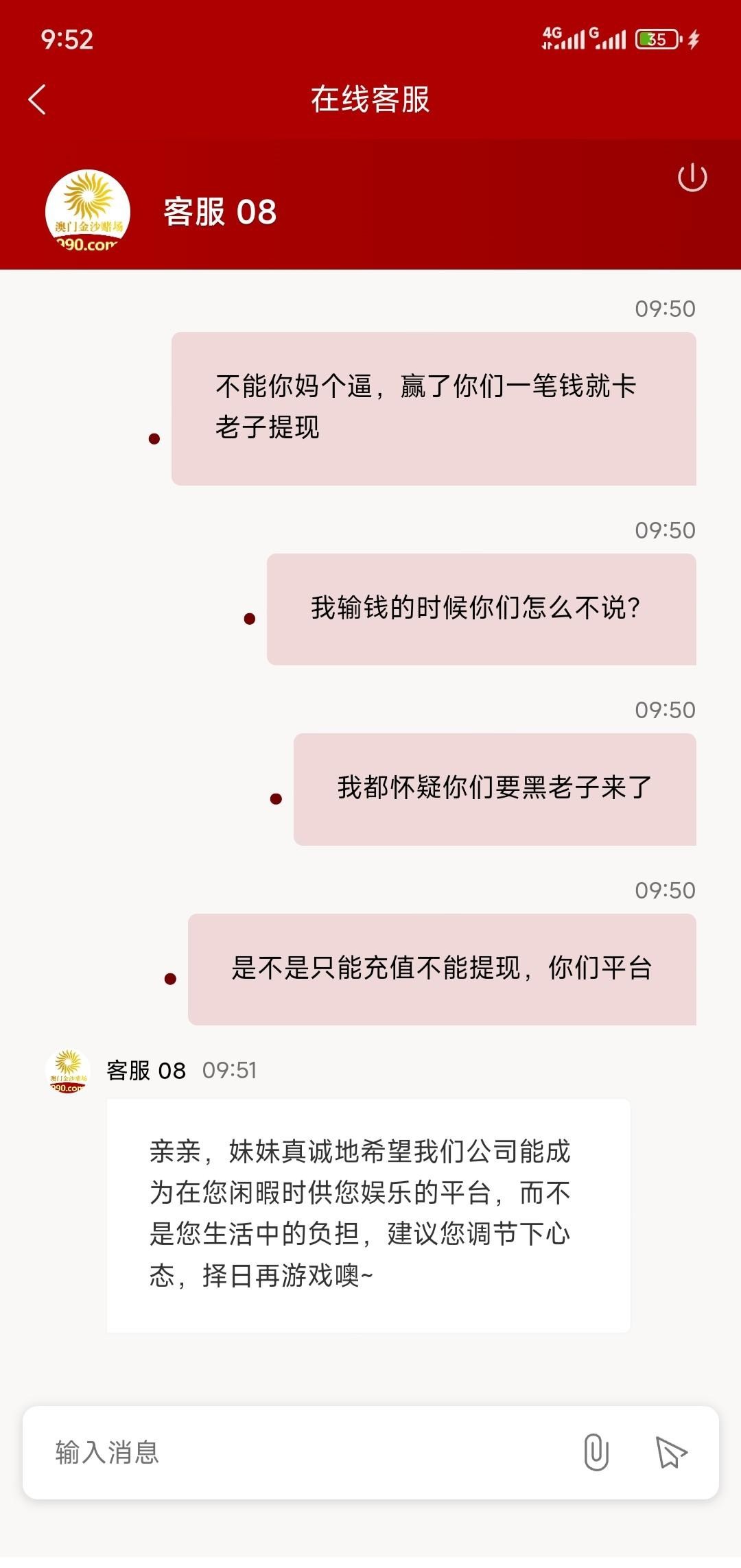The image size is (741, 1568).
Task: Go back from the 在线客服 chat
Action: pyautogui.click(x=37, y=100)
